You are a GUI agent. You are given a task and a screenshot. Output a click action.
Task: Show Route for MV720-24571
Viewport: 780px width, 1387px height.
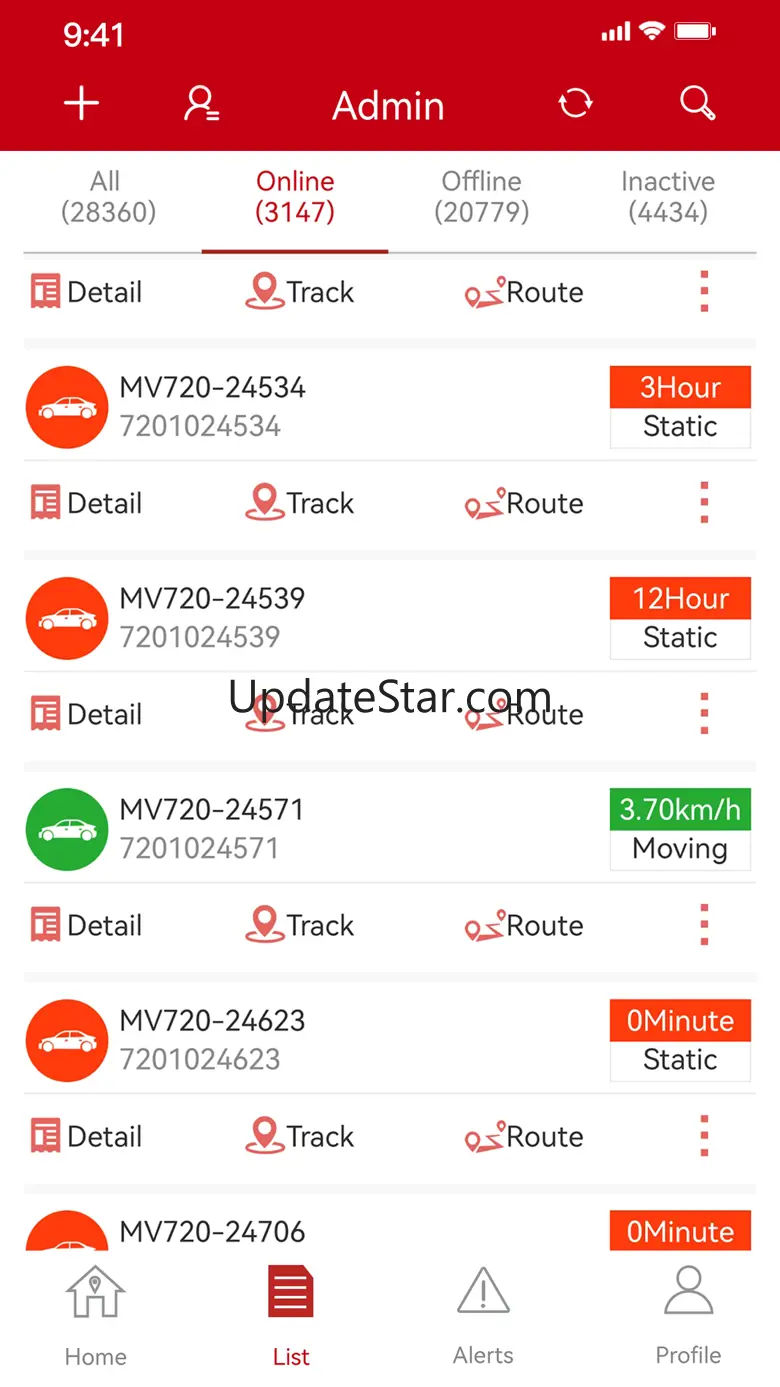tap(524, 926)
